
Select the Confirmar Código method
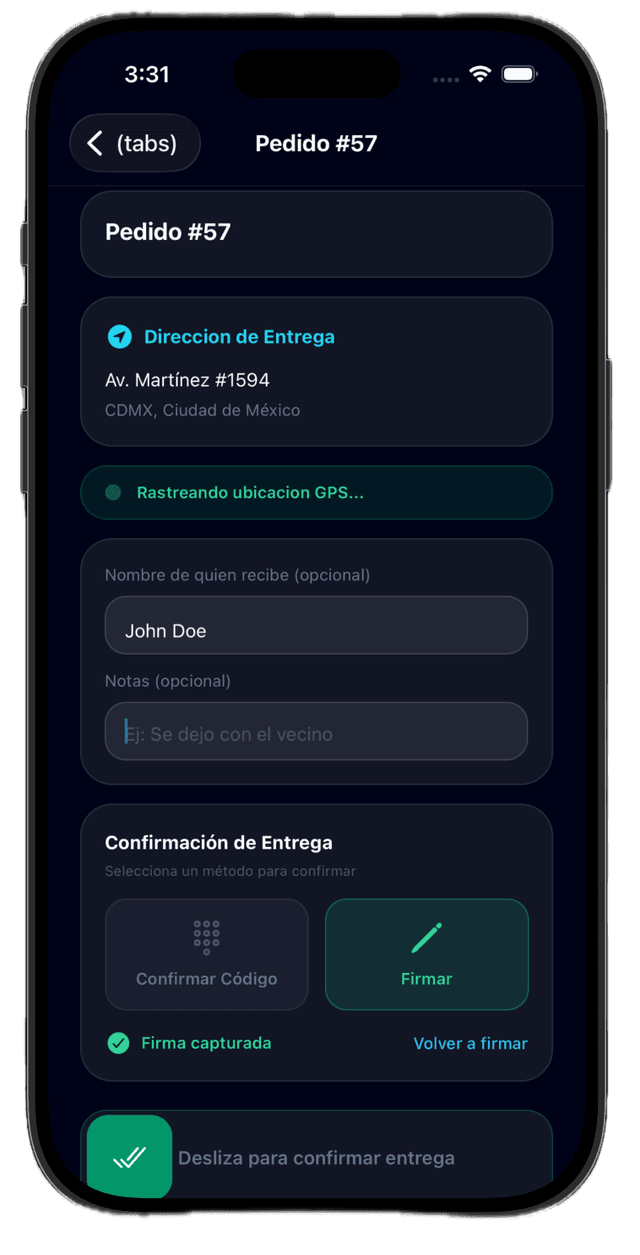pyautogui.click(x=206, y=954)
